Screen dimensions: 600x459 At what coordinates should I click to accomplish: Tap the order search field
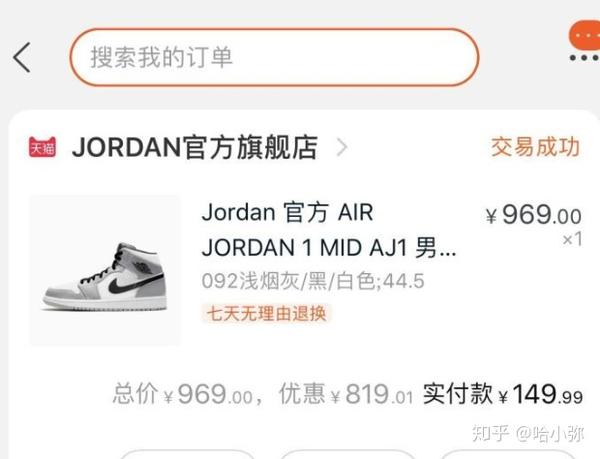tap(273, 57)
